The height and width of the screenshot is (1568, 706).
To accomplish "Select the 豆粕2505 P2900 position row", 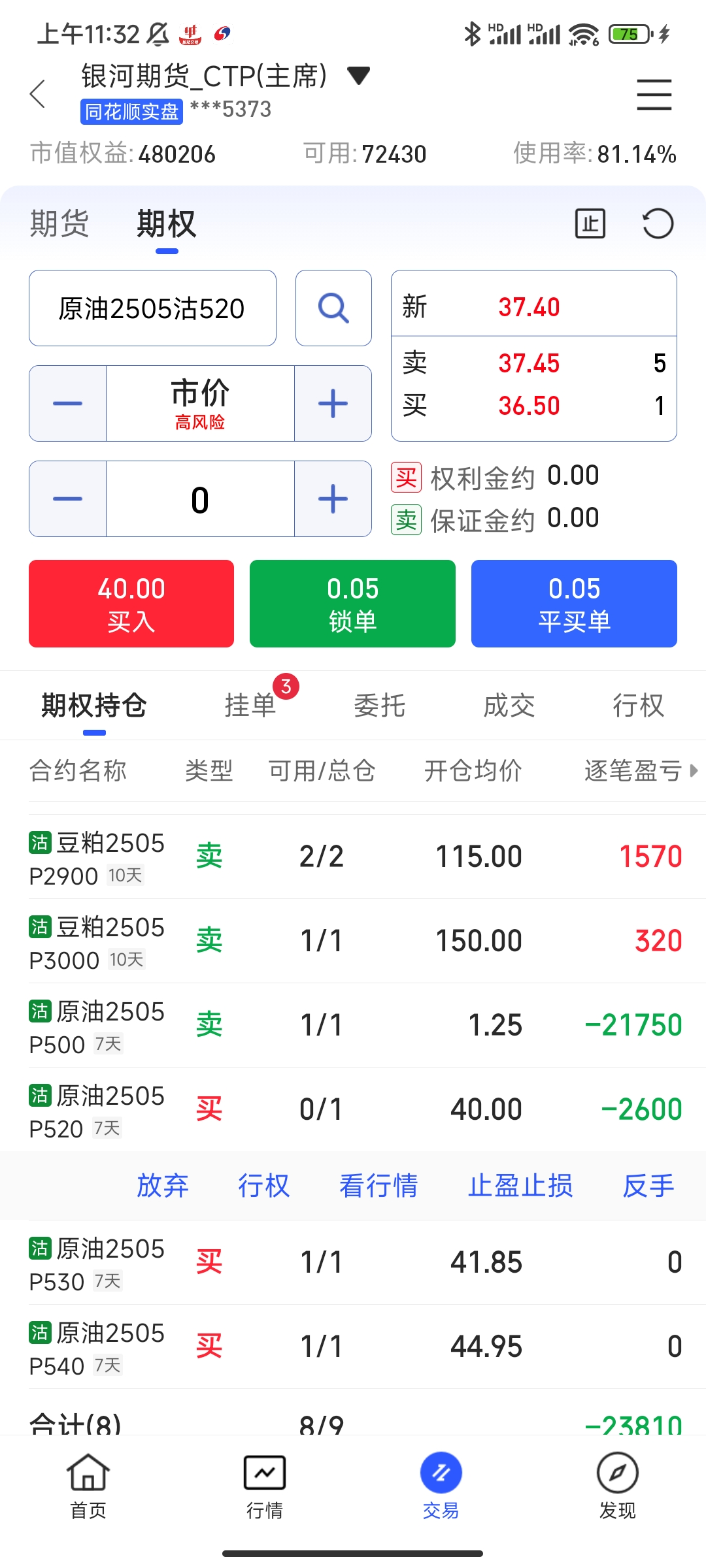I will click(353, 857).
